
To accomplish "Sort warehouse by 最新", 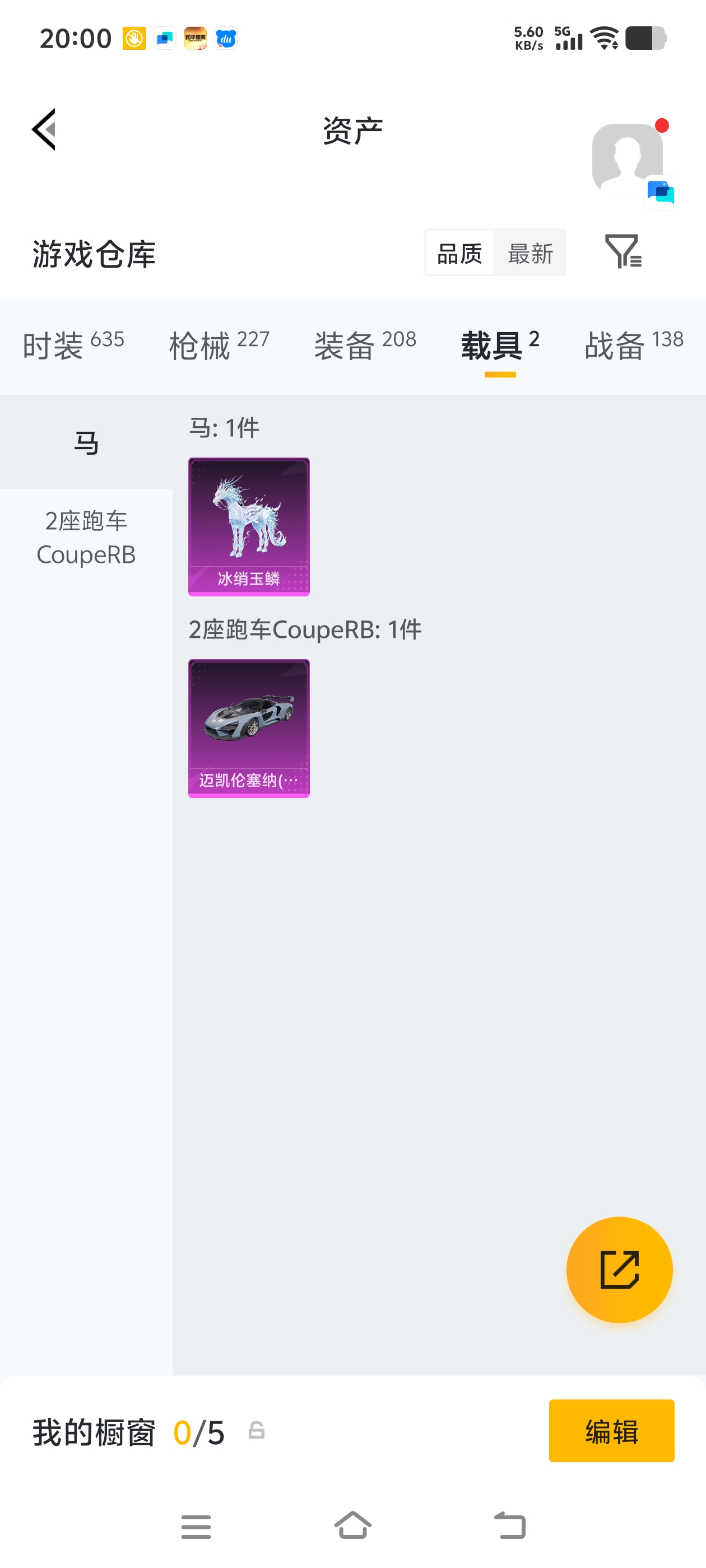I will (x=530, y=253).
